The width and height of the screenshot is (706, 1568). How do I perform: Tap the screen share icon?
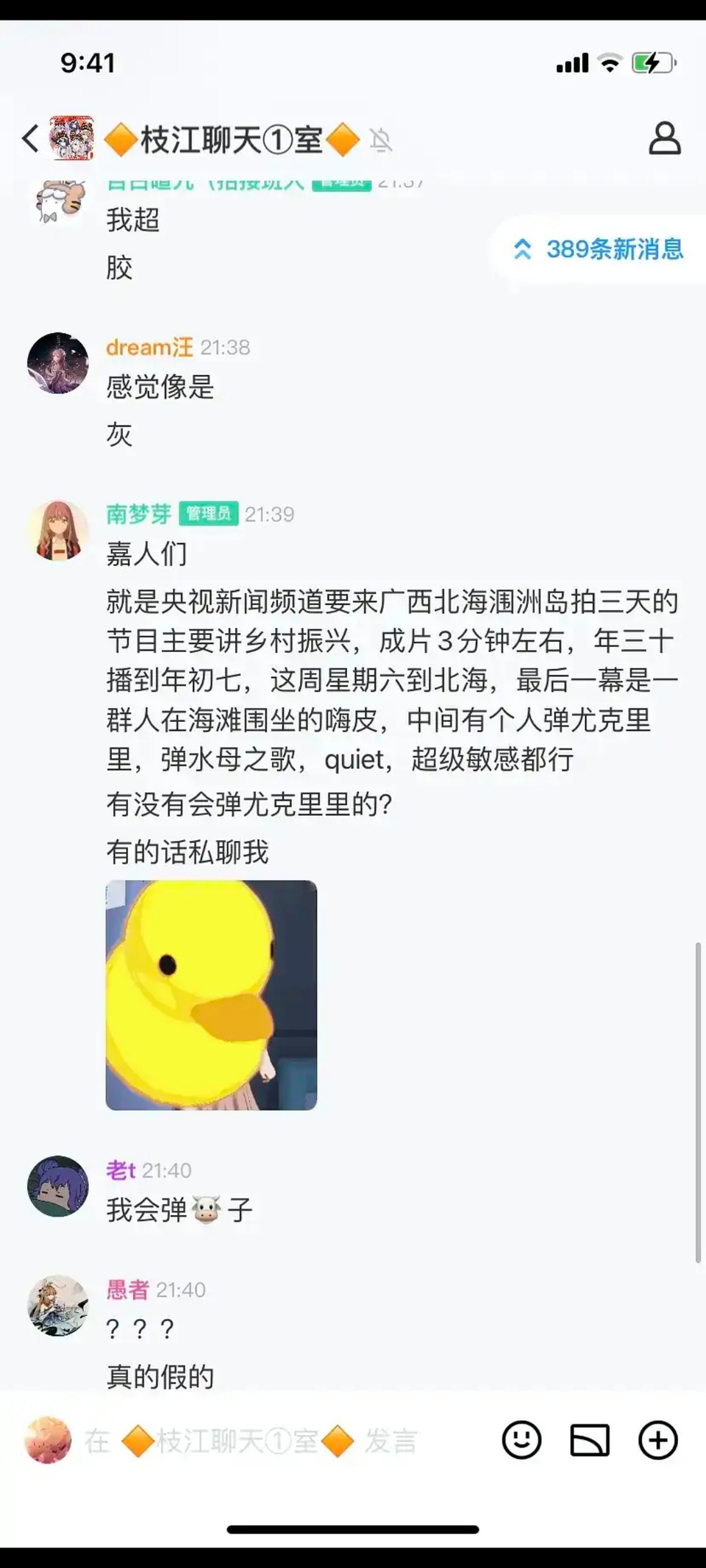point(590,1440)
